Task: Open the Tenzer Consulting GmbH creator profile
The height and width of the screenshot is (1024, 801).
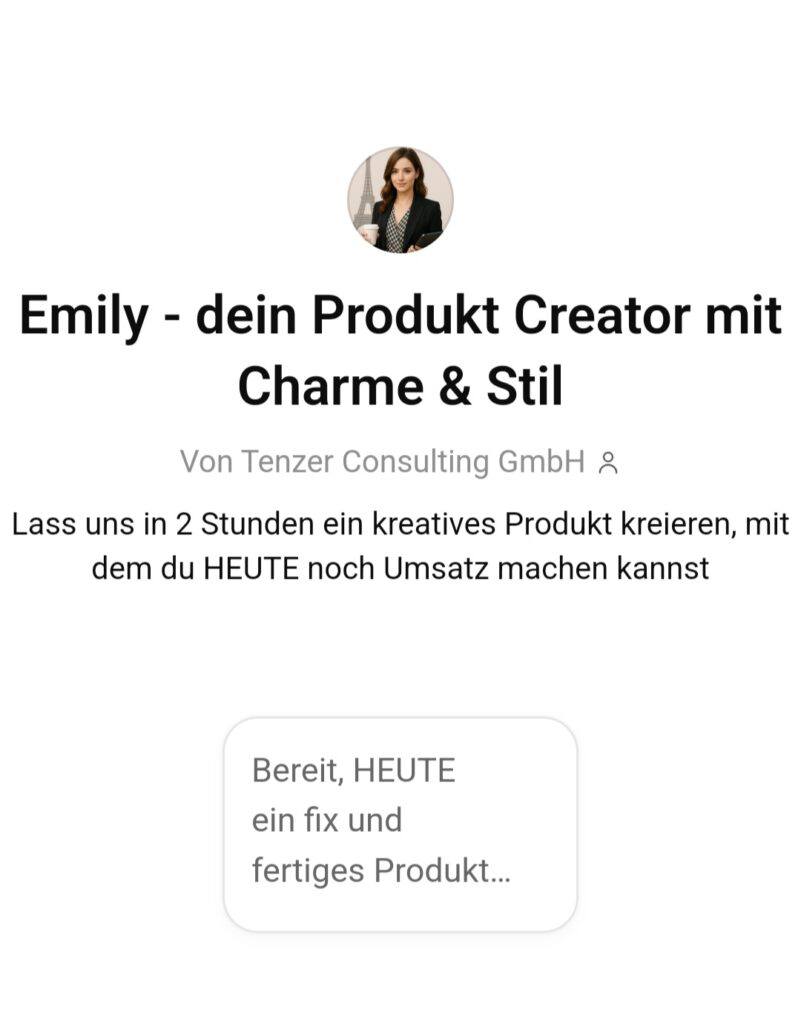Action: [x=399, y=462]
